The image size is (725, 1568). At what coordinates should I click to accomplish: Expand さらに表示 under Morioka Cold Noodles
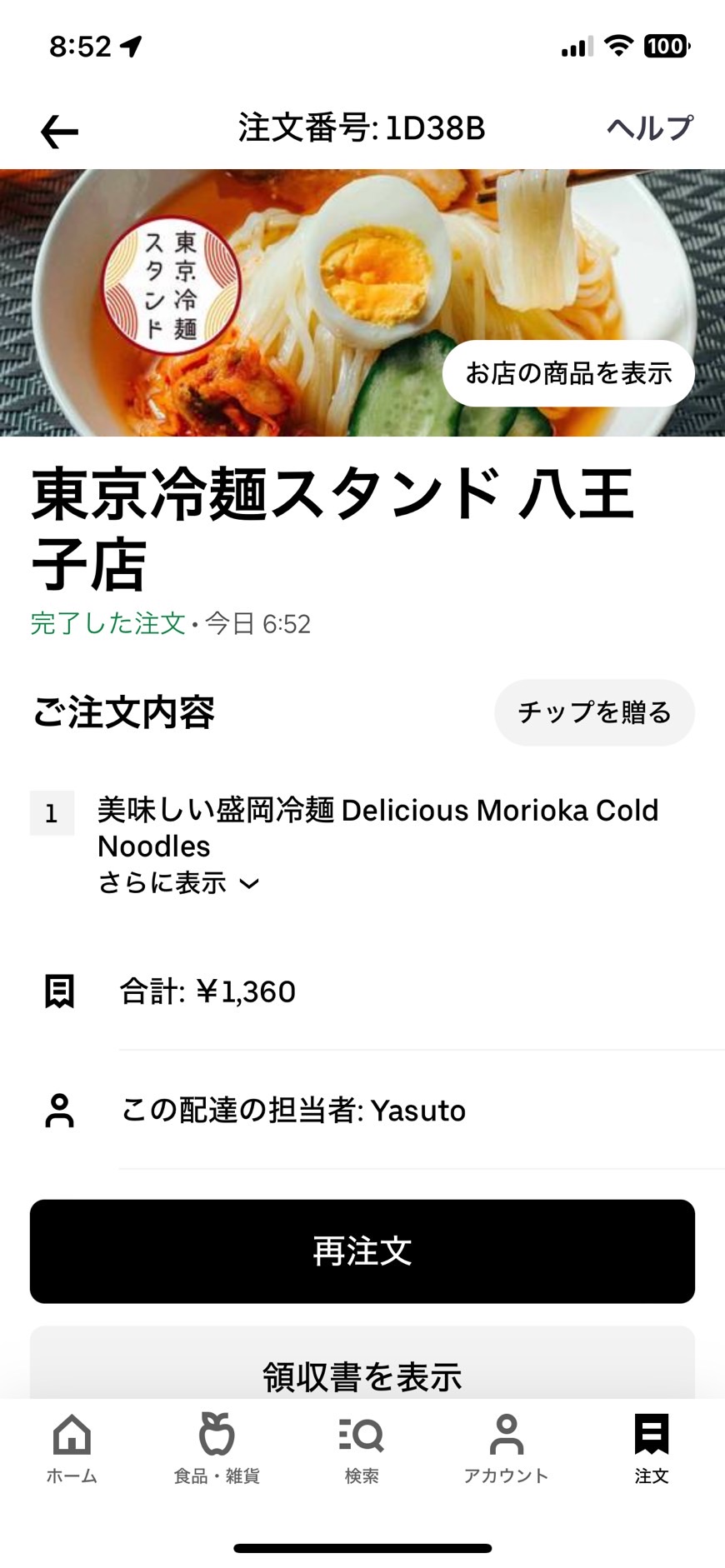point(178,883)
